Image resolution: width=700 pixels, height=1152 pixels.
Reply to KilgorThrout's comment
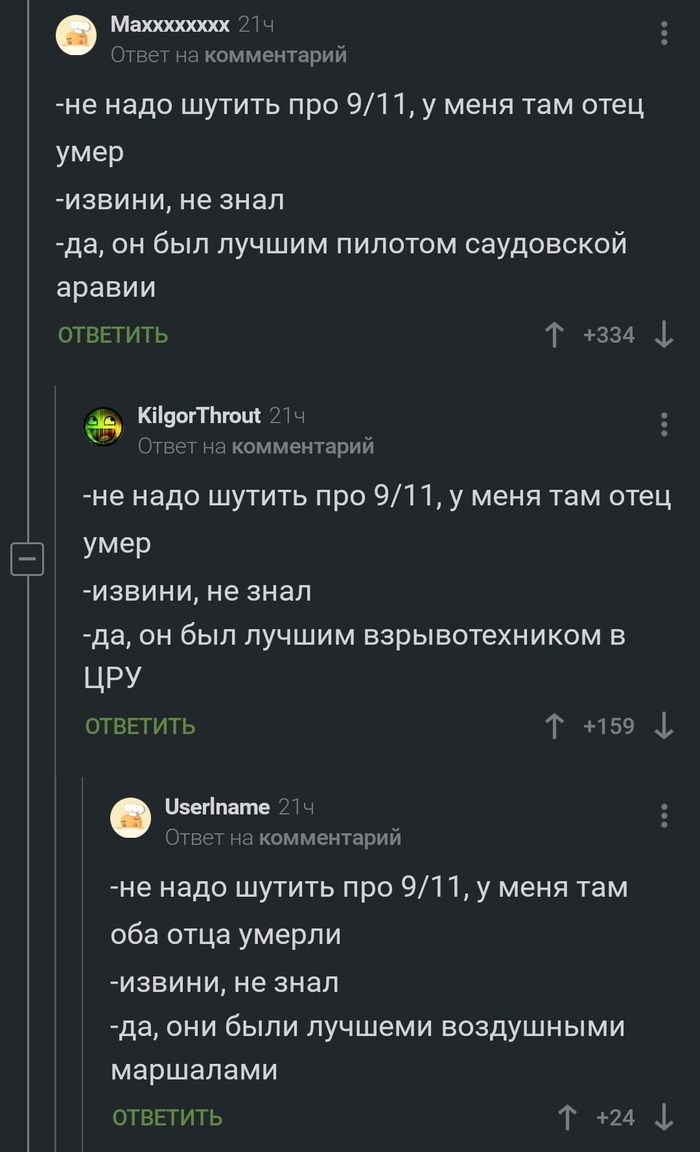140,726
